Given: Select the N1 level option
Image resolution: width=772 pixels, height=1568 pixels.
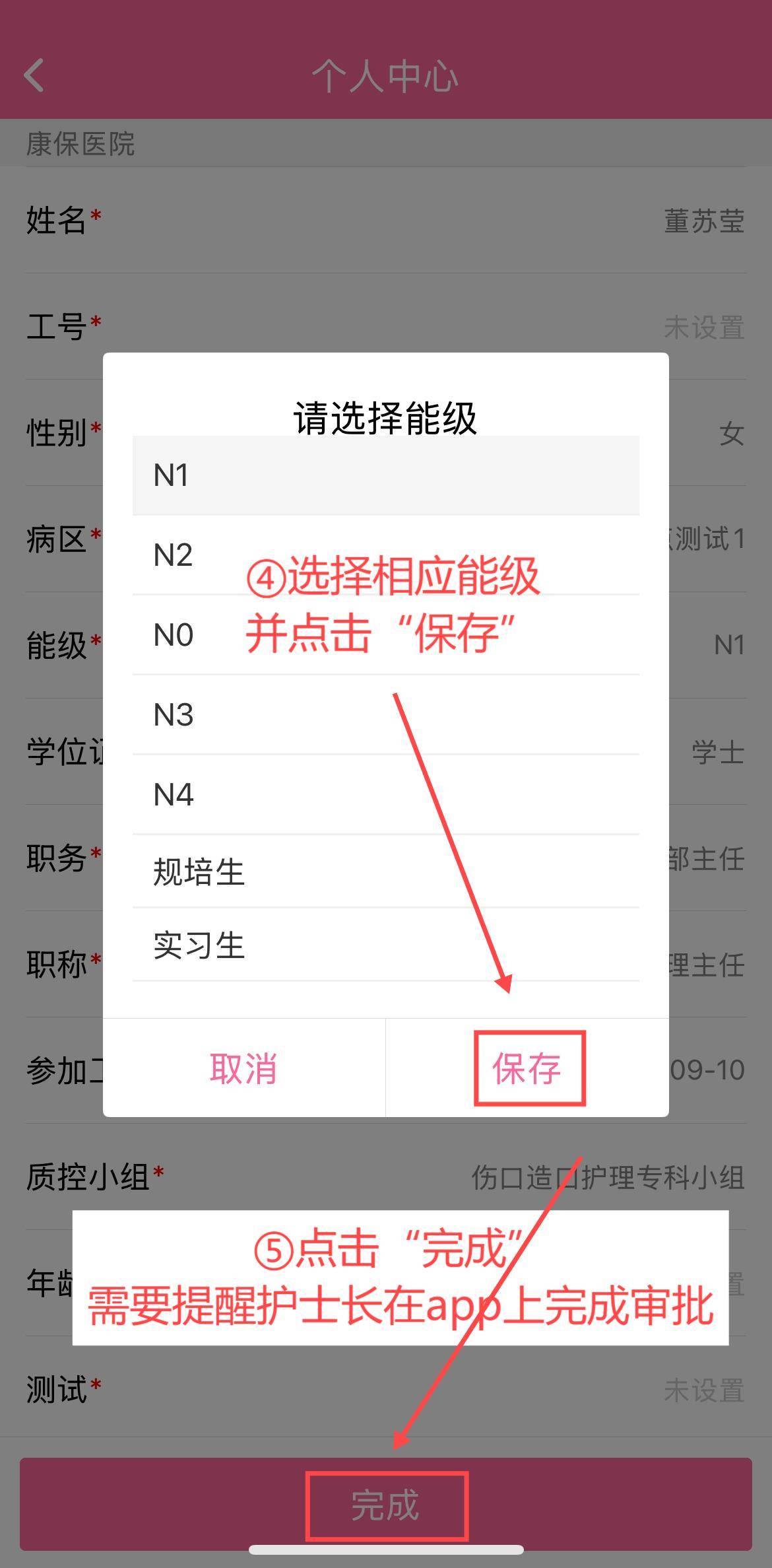Looking at the screenshot, I should pos(385,475).
